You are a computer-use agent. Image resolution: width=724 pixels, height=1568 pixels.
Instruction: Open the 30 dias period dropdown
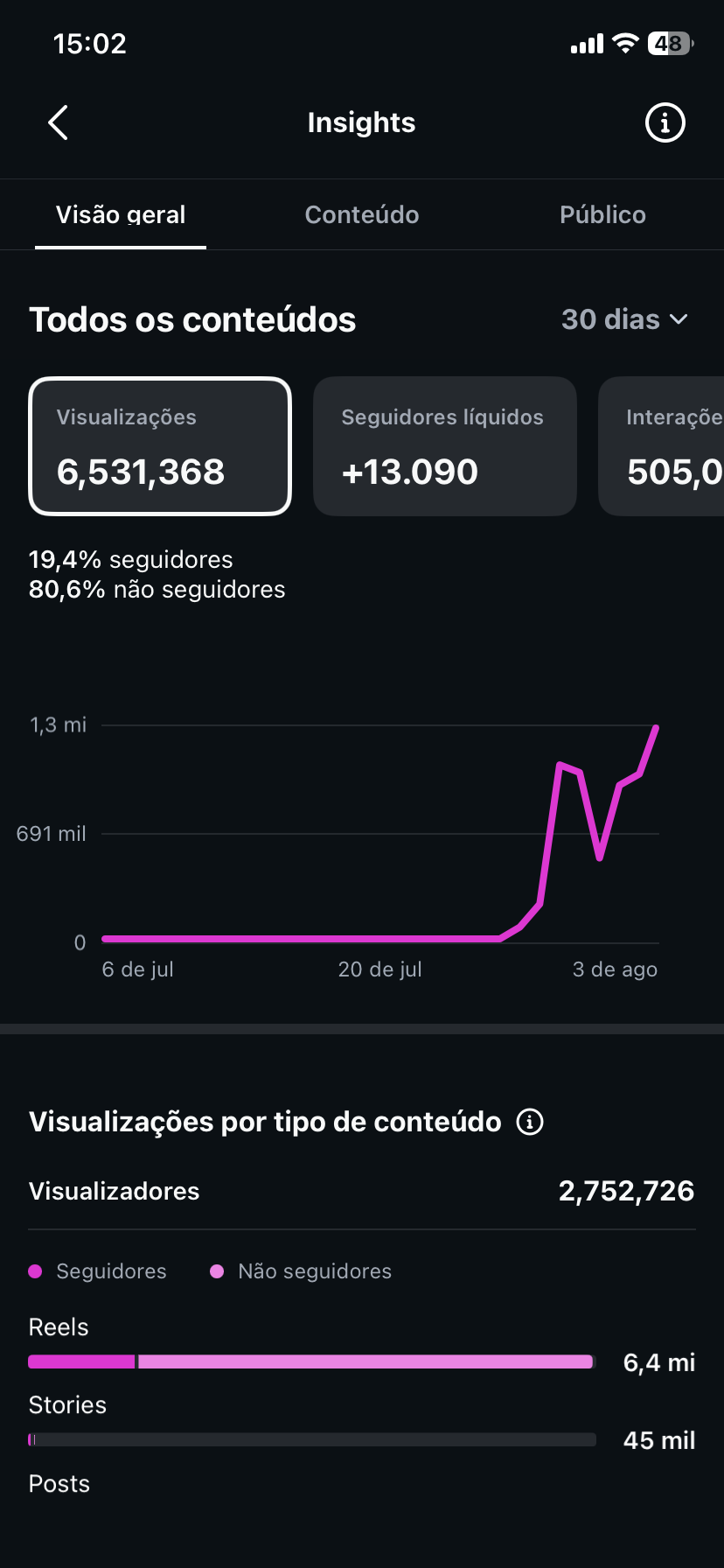pyautogui.click(x=625, y=319)
